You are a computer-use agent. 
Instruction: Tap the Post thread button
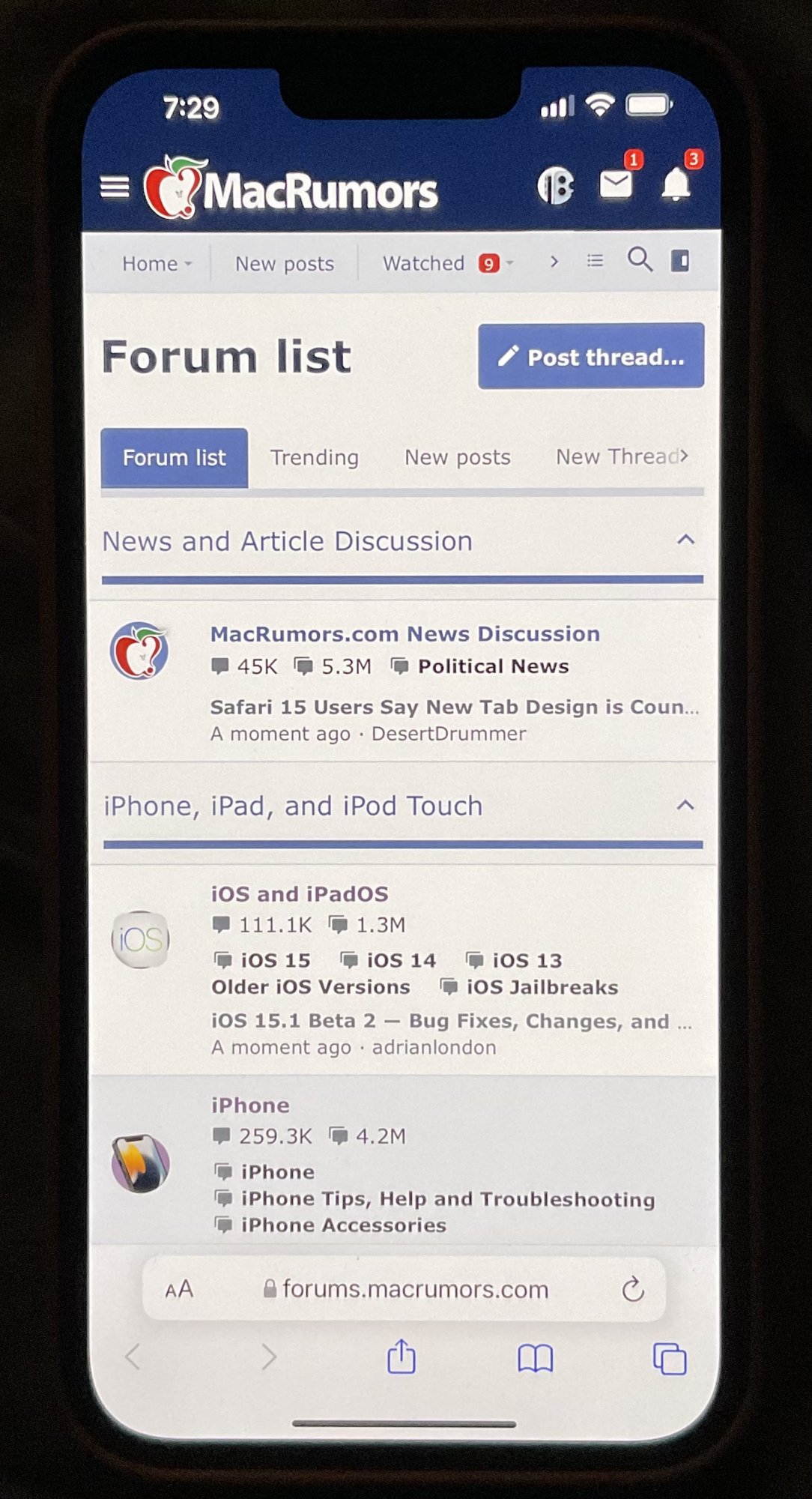pos(591,357)
